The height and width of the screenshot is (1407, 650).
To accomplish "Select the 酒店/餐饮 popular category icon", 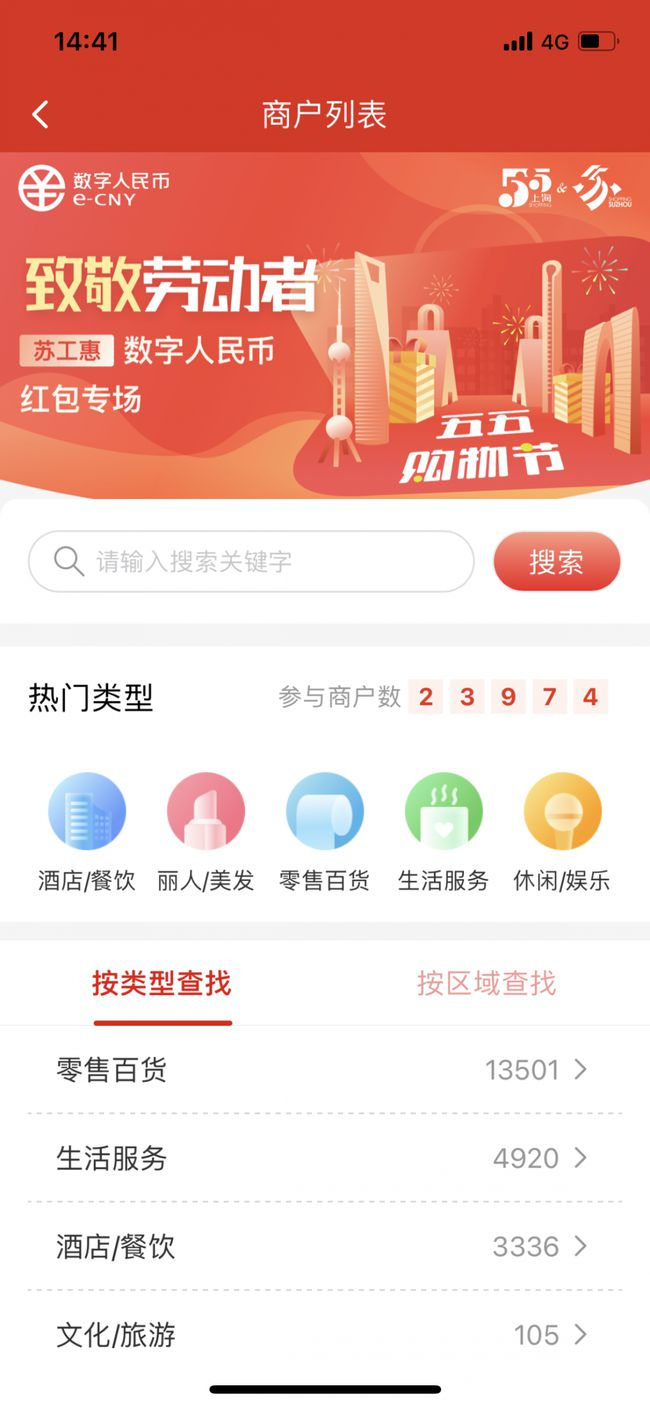I will 87,812.
